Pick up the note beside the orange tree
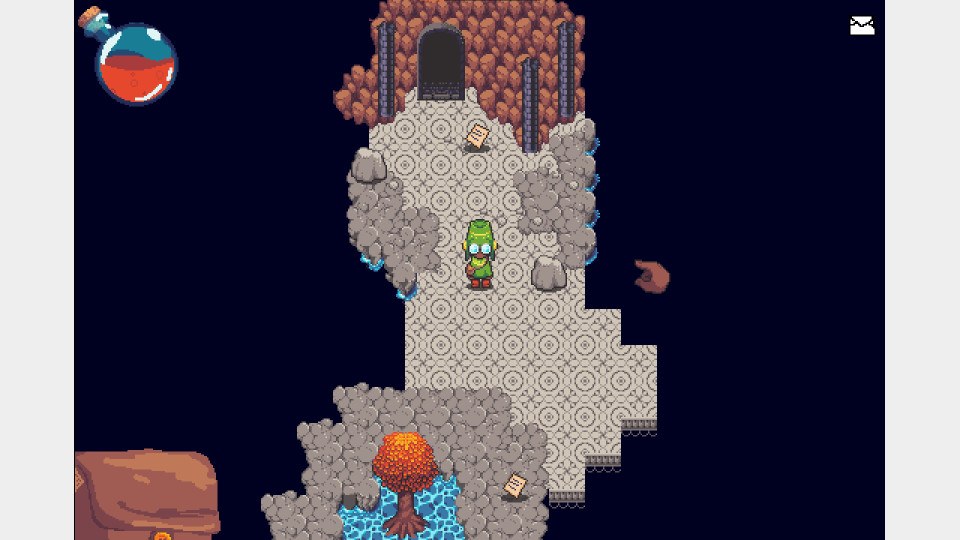The image size is (960, 540). tap(515, 486)
